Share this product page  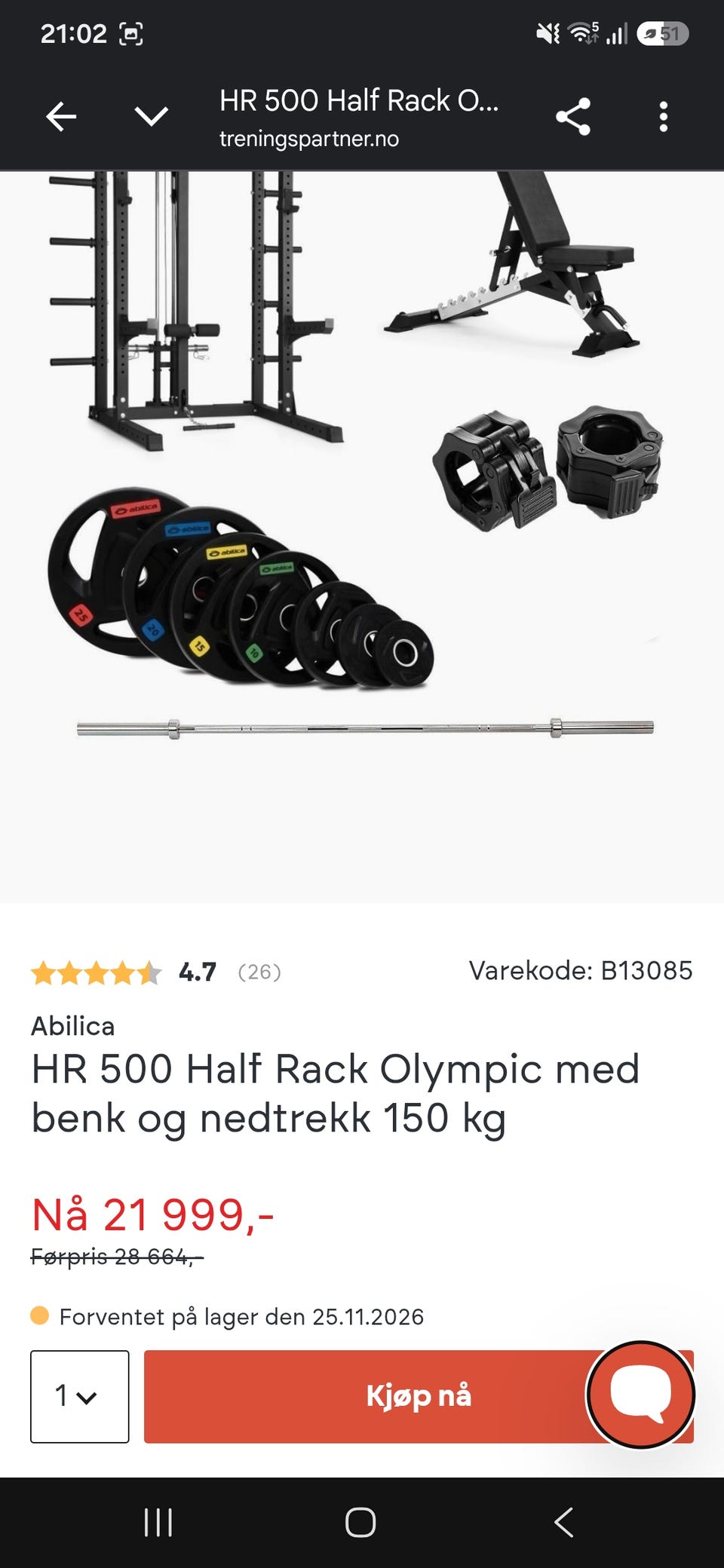click(573, 117)
